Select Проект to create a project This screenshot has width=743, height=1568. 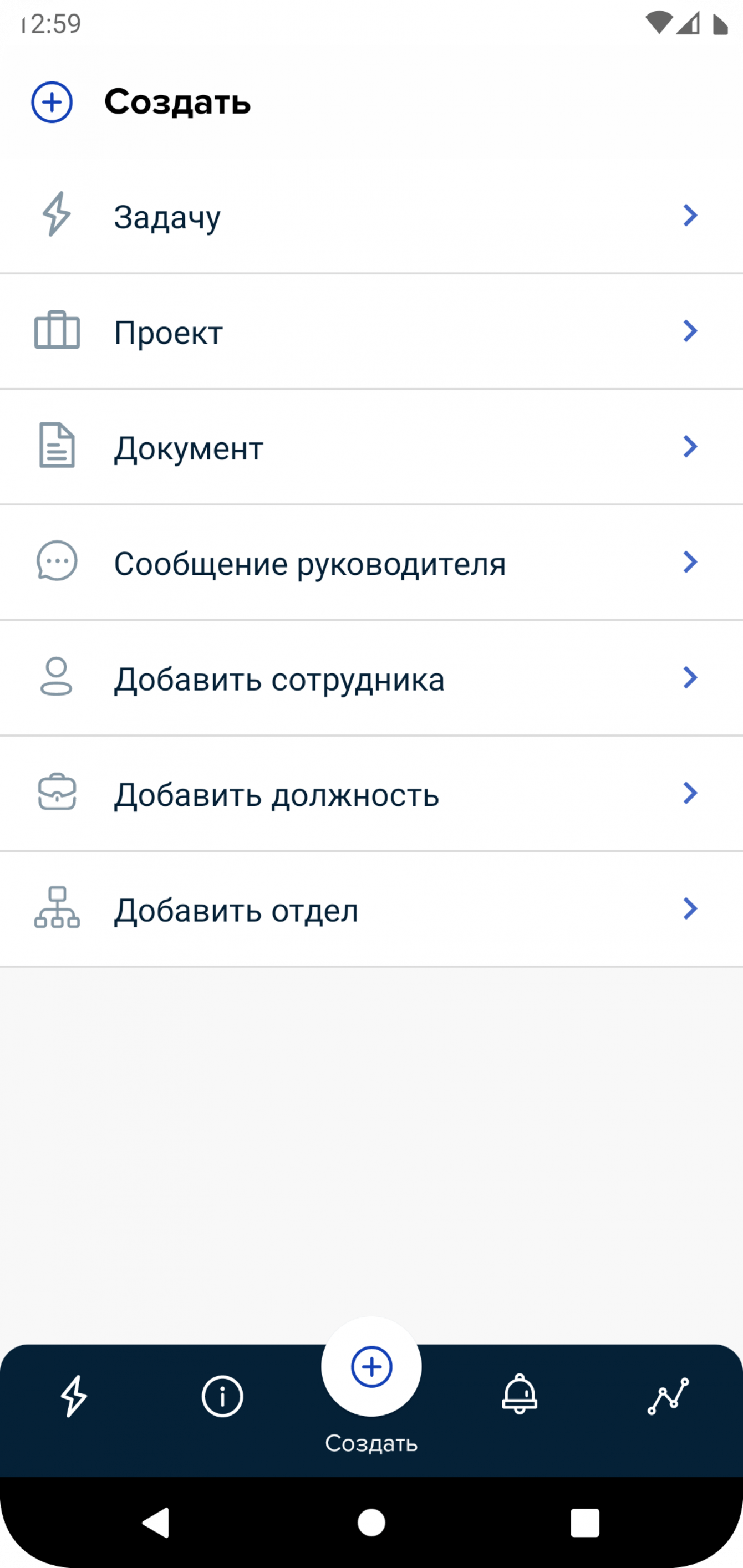[x=370, y=332]
